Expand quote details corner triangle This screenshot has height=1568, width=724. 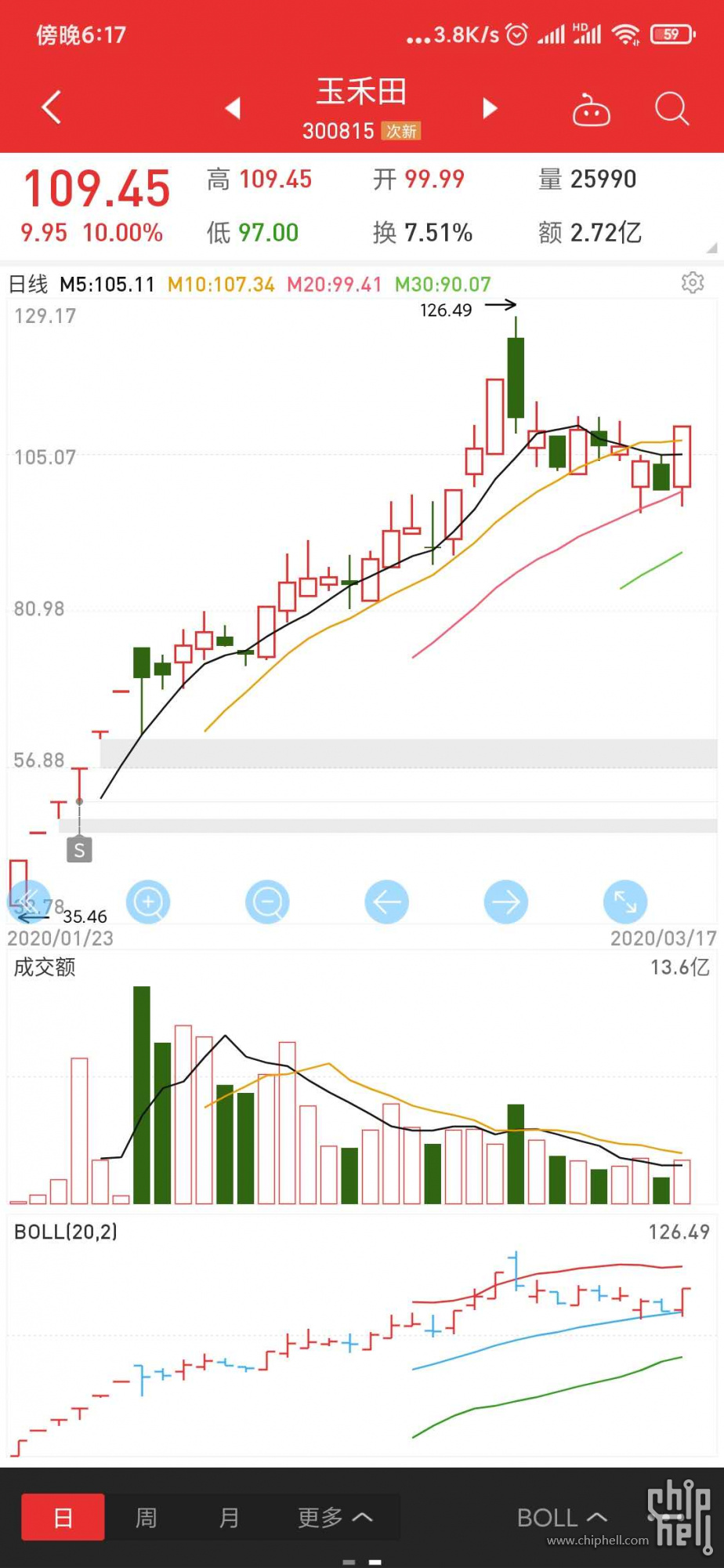click(711, 248)
